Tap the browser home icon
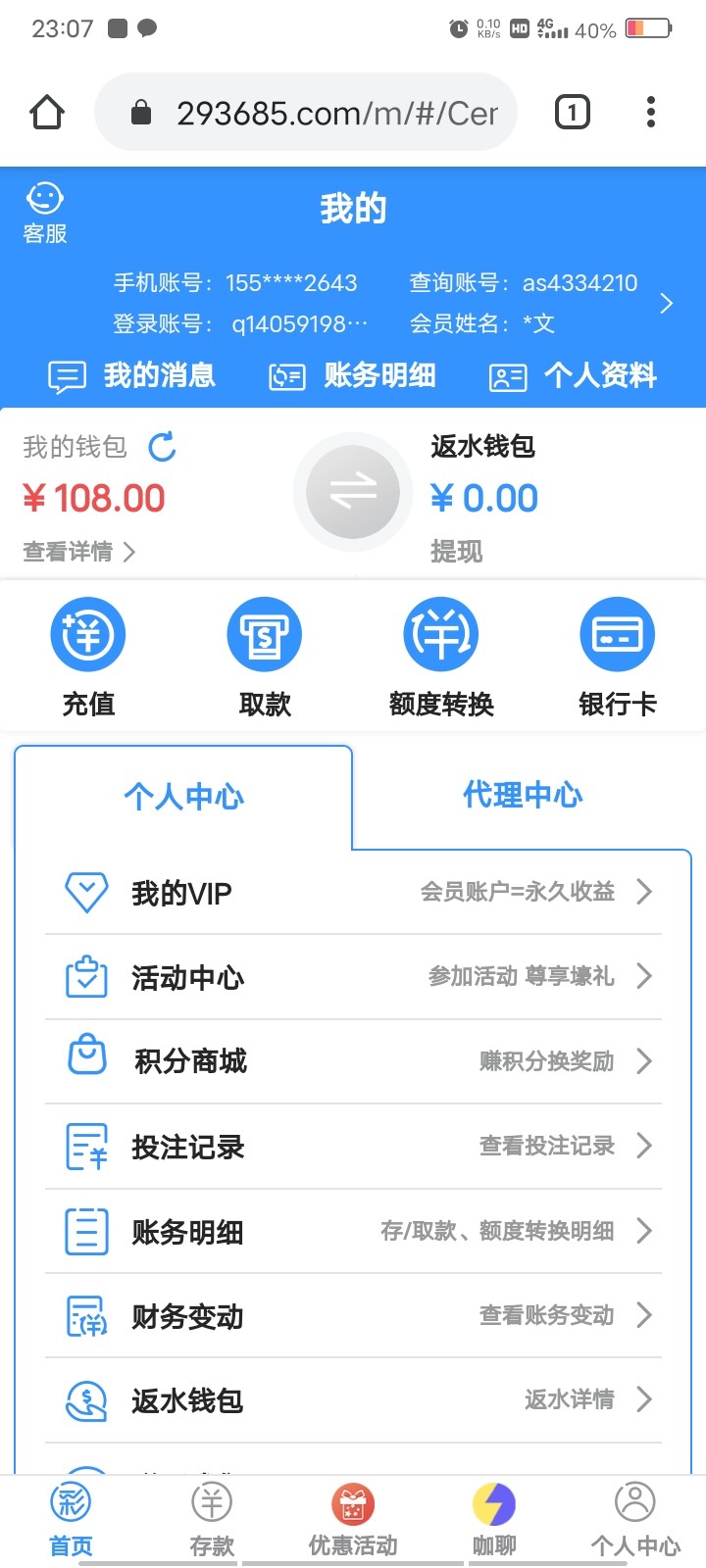 pyautogui.click(x=47, y=113)
